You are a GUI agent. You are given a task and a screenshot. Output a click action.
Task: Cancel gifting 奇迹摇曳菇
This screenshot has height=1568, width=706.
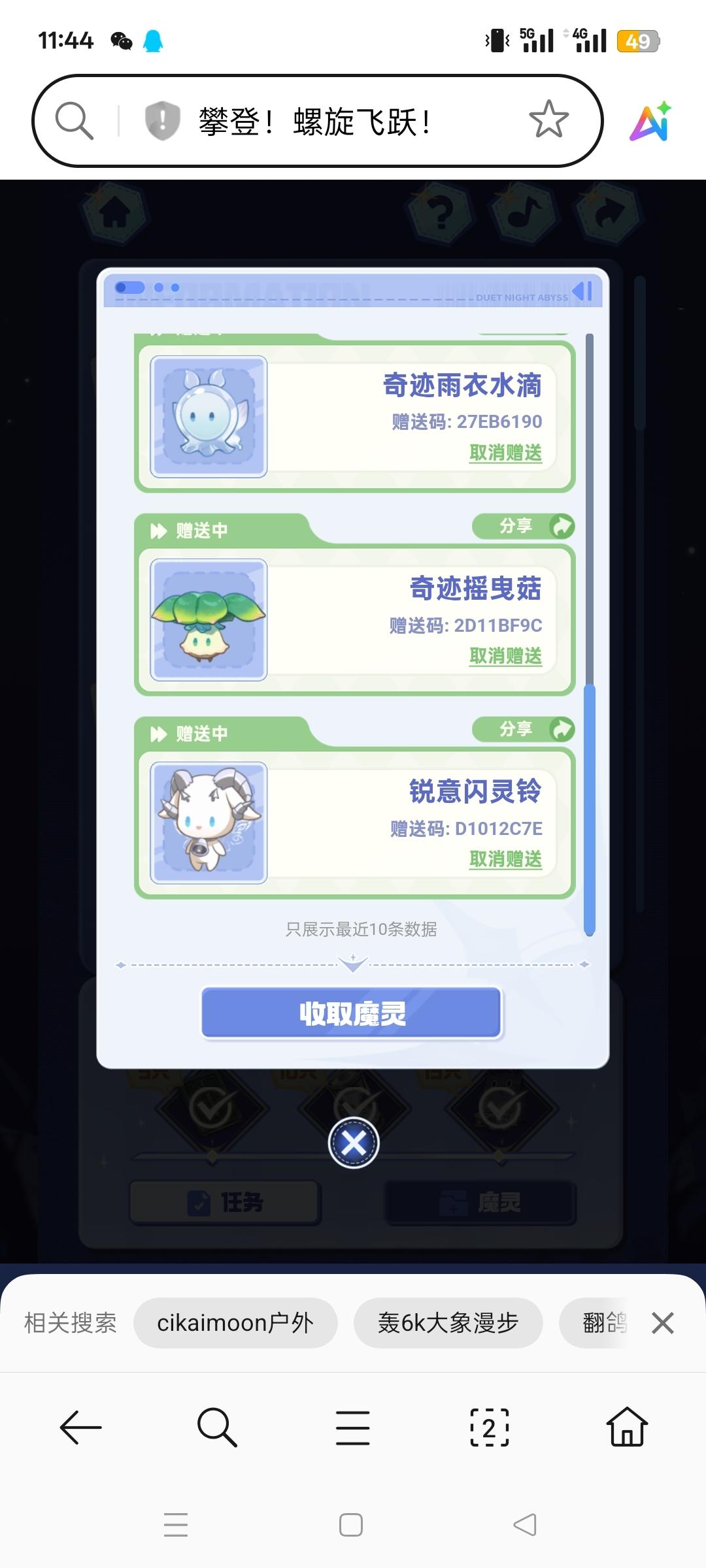(x=505, y=655)
